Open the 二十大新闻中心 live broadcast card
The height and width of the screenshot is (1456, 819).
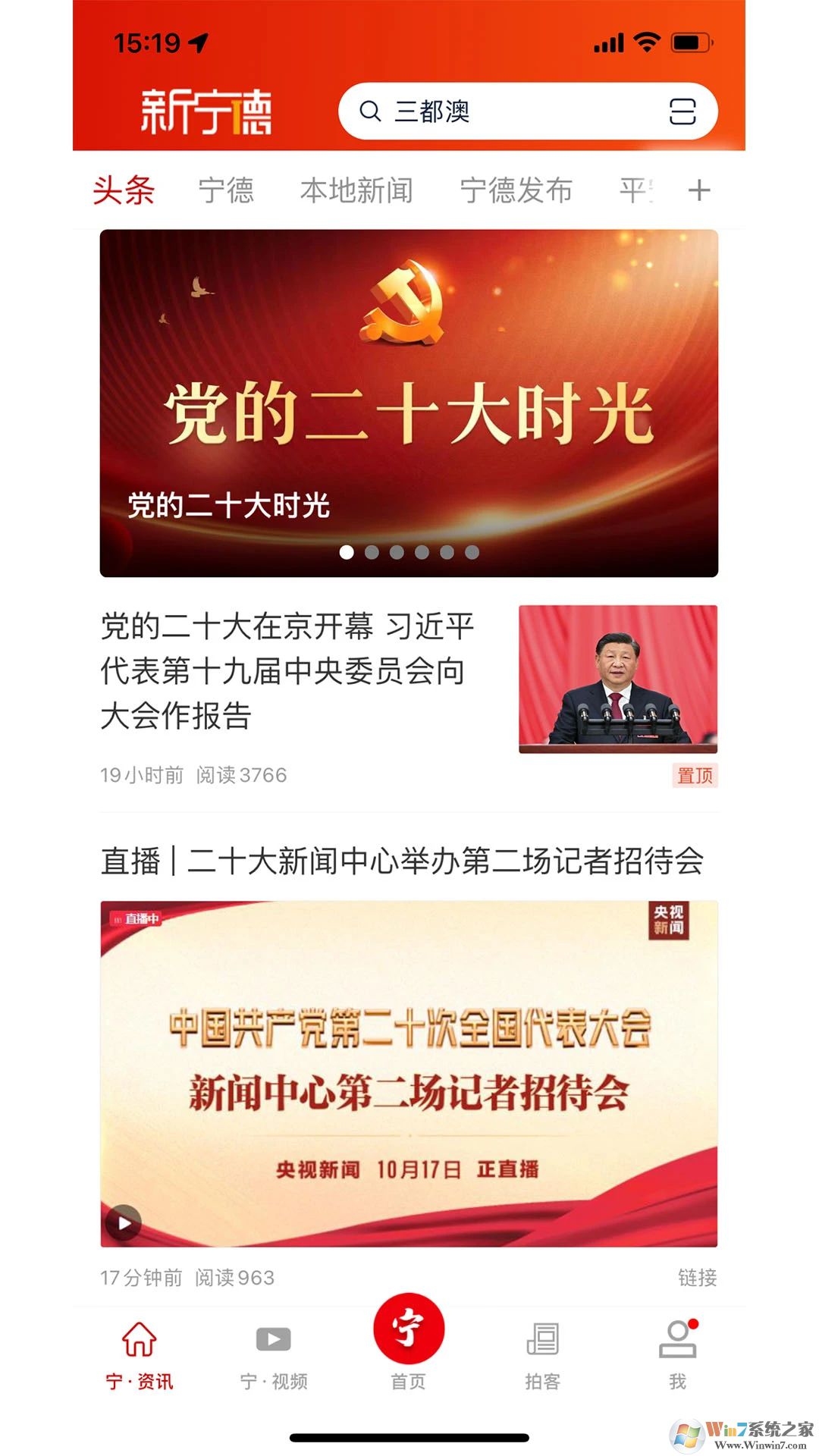point(402,861)
